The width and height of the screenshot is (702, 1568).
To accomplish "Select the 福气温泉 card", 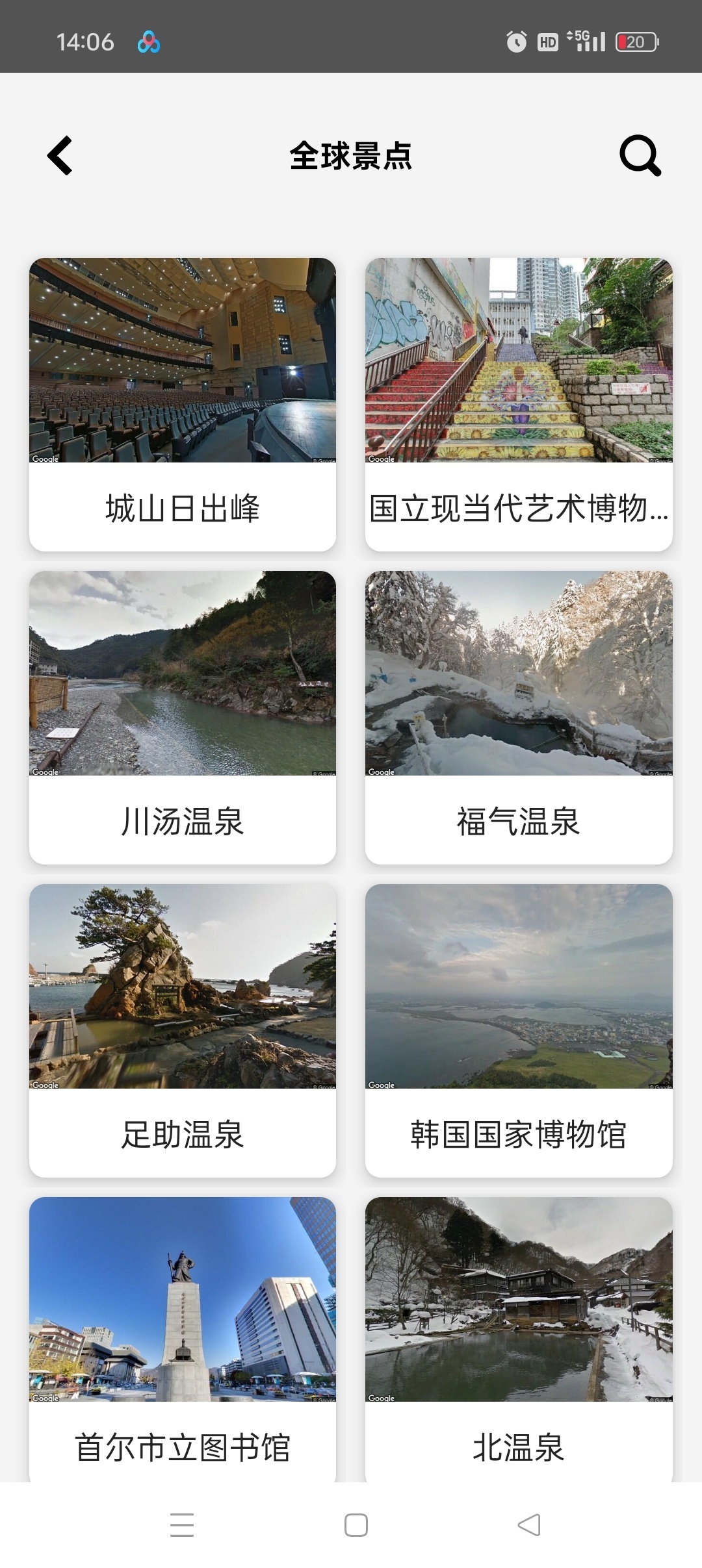I will tap(519, 717).
